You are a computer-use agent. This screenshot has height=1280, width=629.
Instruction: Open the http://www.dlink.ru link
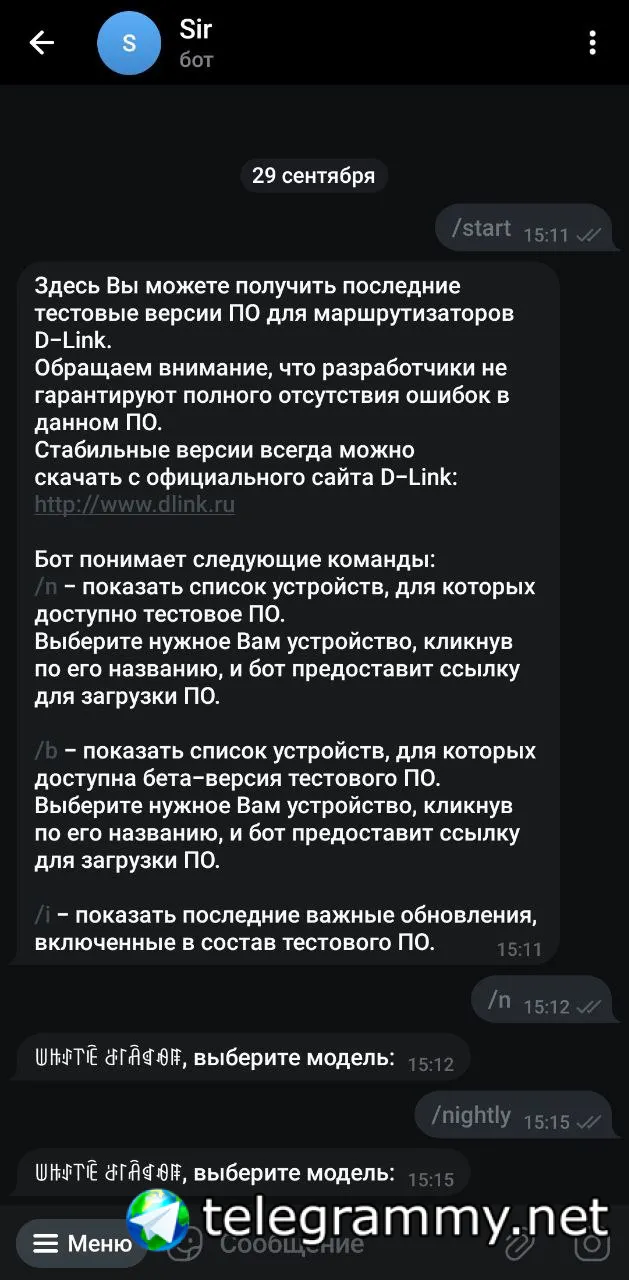[134, 505]
